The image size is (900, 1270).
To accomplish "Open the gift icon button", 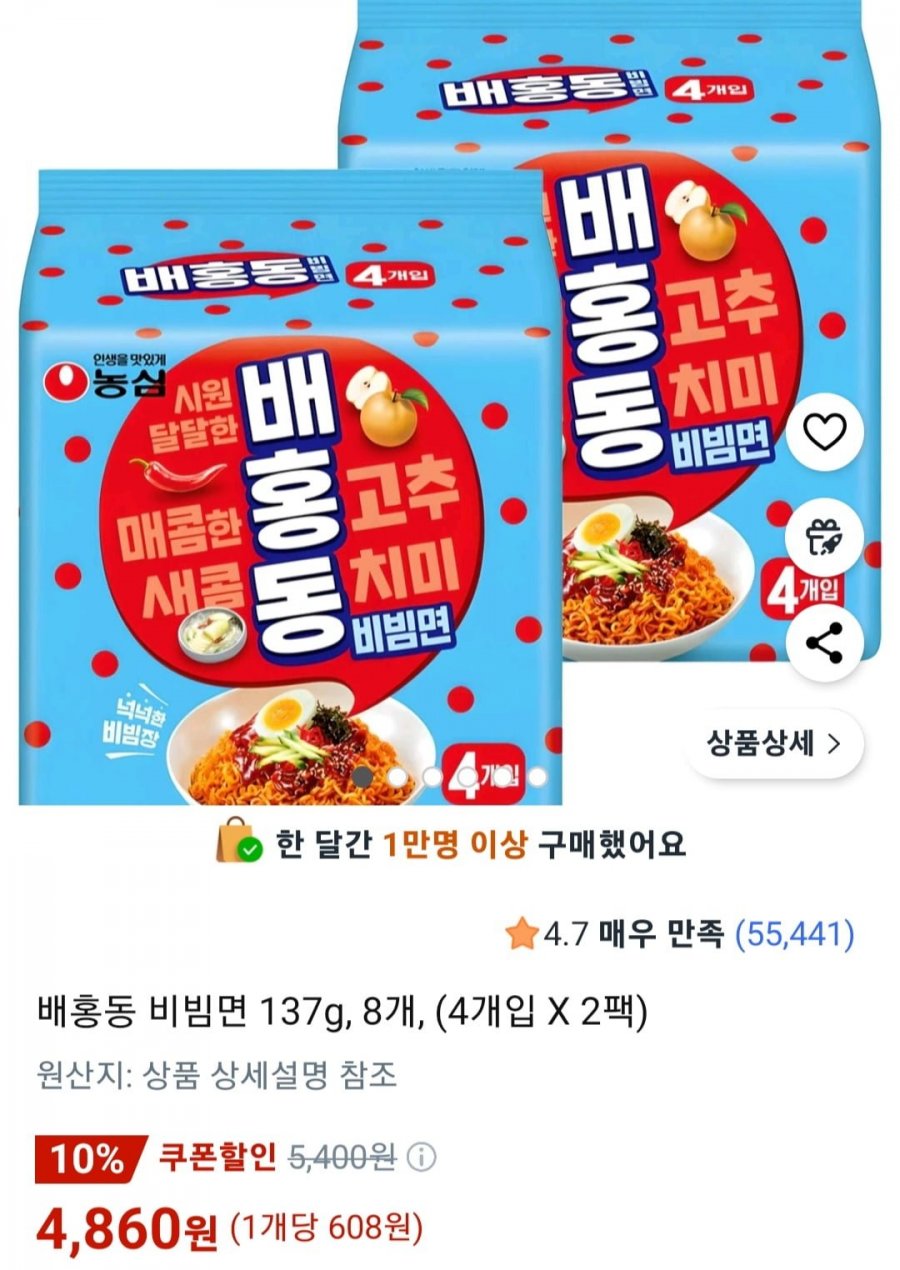I will (824, 539).
